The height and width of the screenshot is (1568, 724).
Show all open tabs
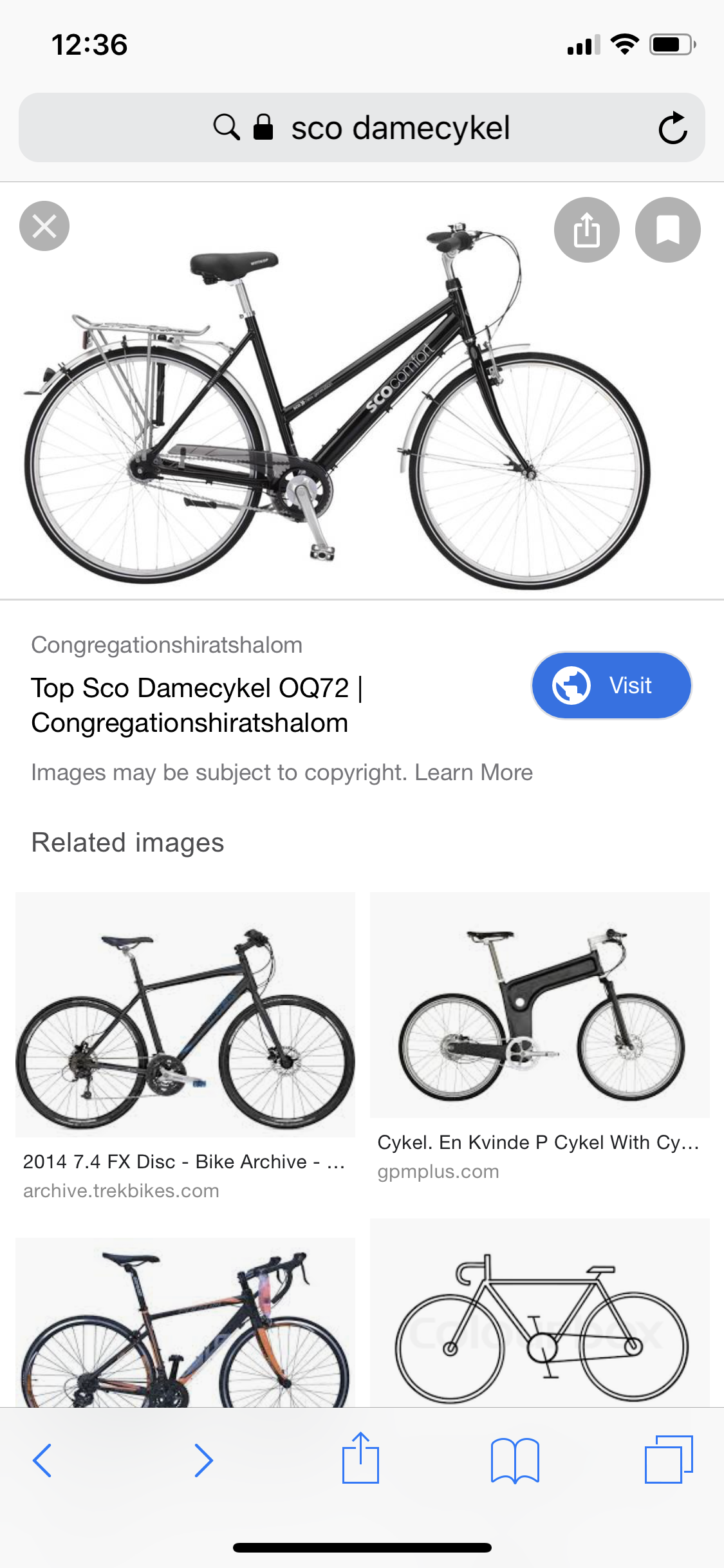tap(669, 1459)
